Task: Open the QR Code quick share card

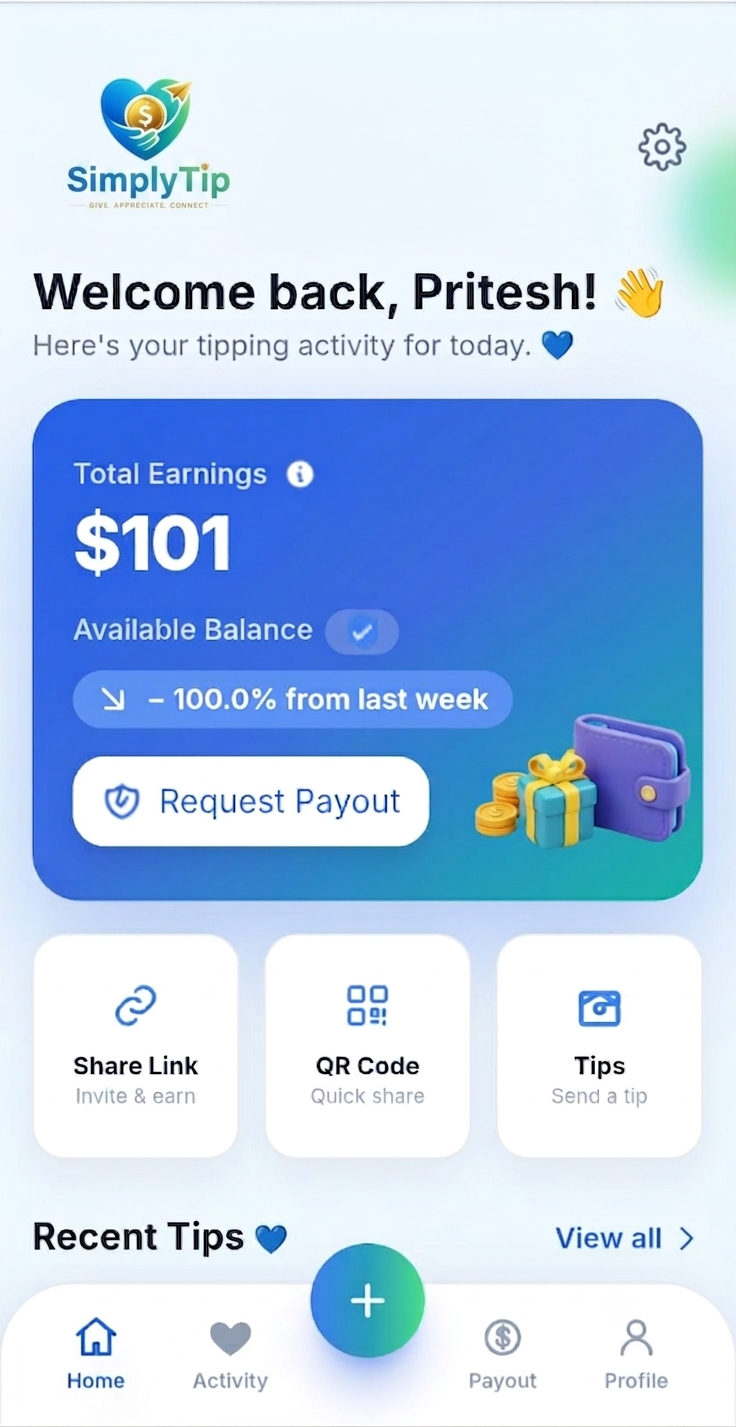Action: coord(367,1046)
